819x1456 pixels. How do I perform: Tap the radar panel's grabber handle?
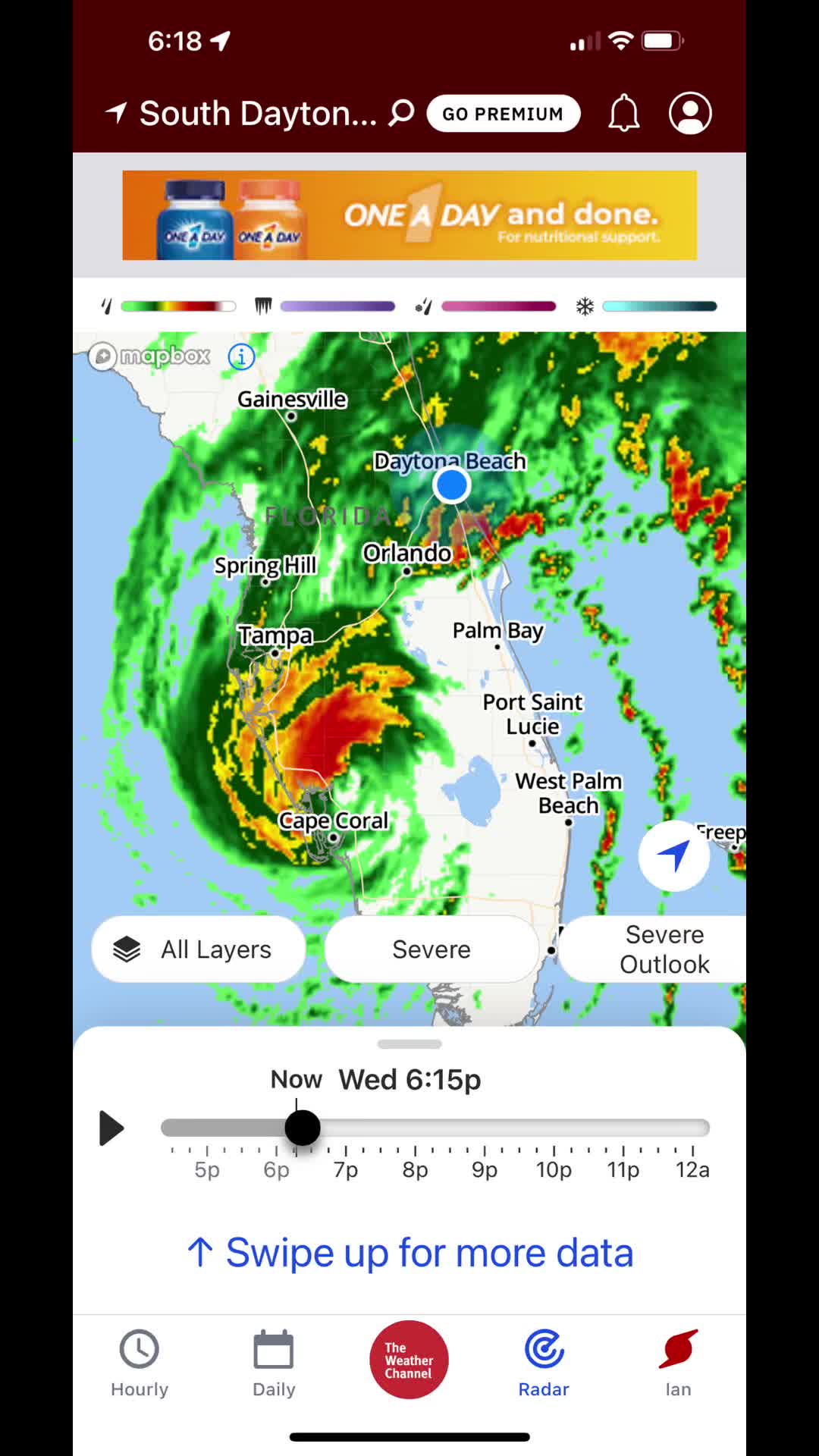coord(409,1044)
